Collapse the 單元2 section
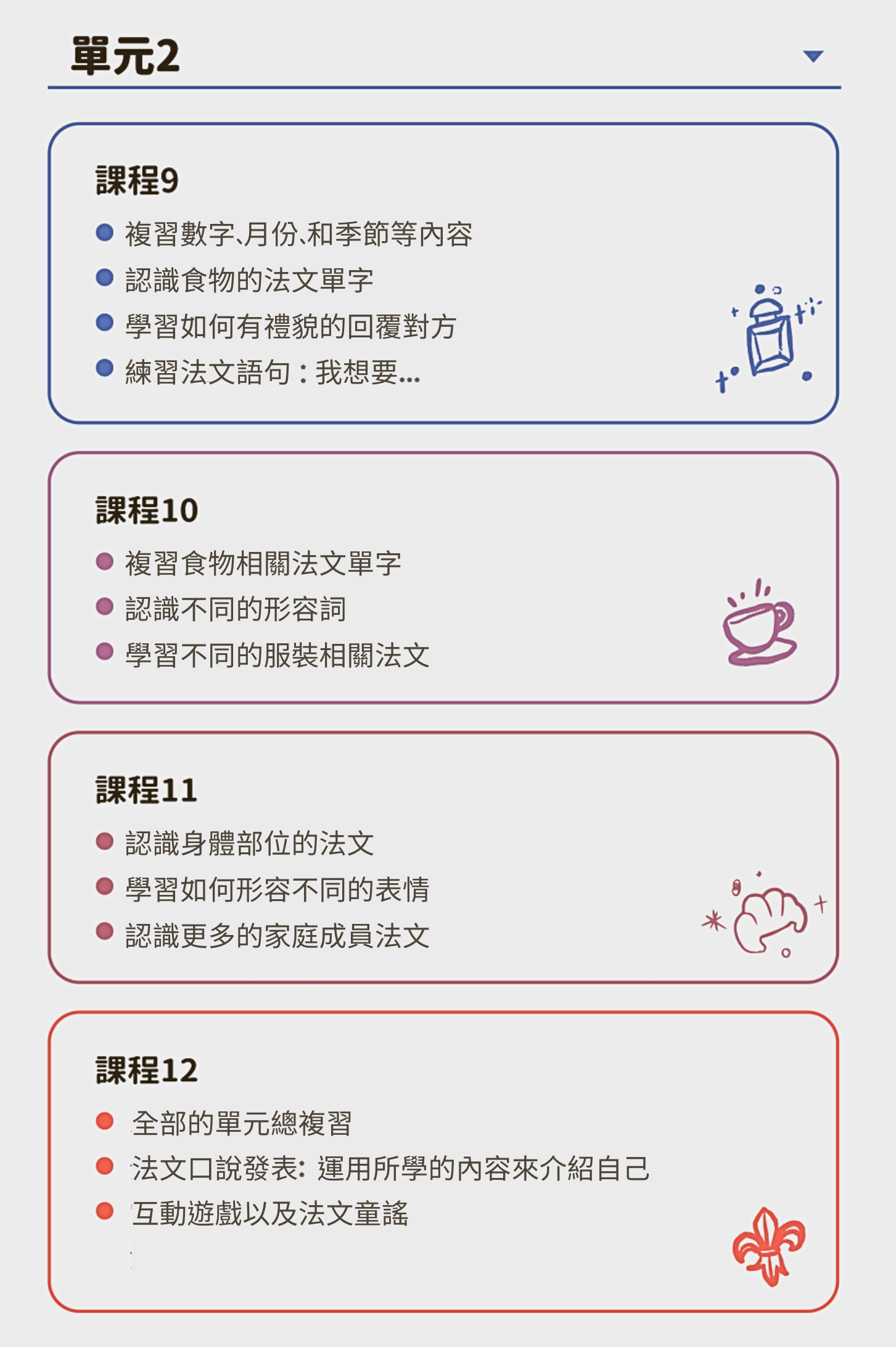896x1347 pixels. tap(813, 57)
